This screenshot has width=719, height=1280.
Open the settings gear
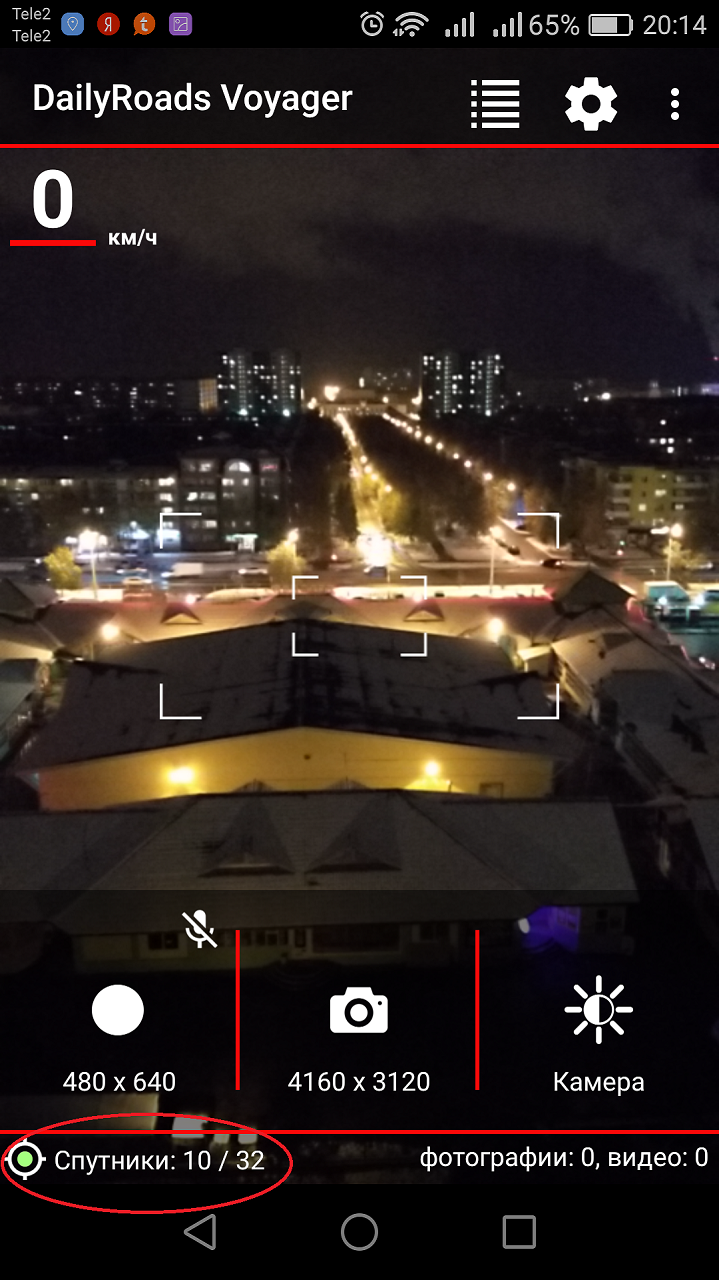pyautogui.click(x=591, y=103)
